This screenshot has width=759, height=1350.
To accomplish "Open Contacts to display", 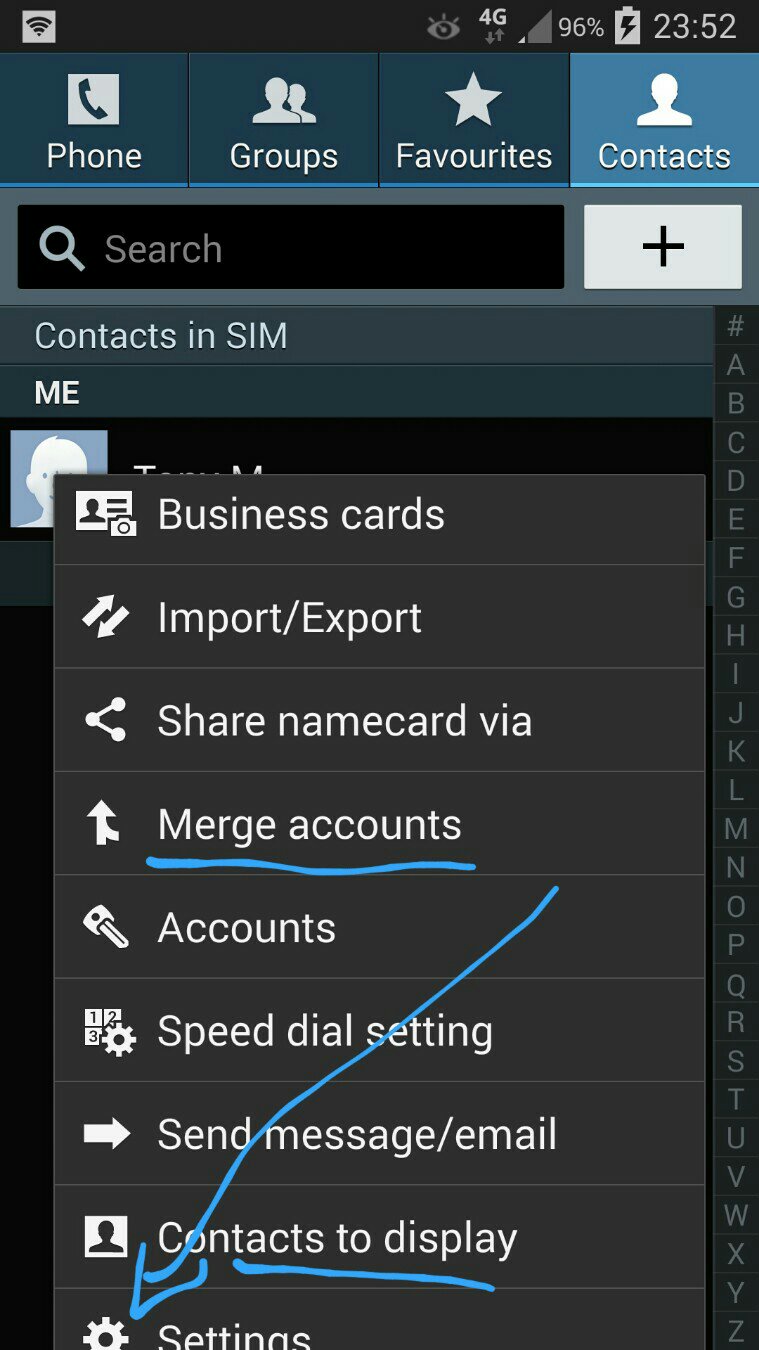I will point(379,1238).
